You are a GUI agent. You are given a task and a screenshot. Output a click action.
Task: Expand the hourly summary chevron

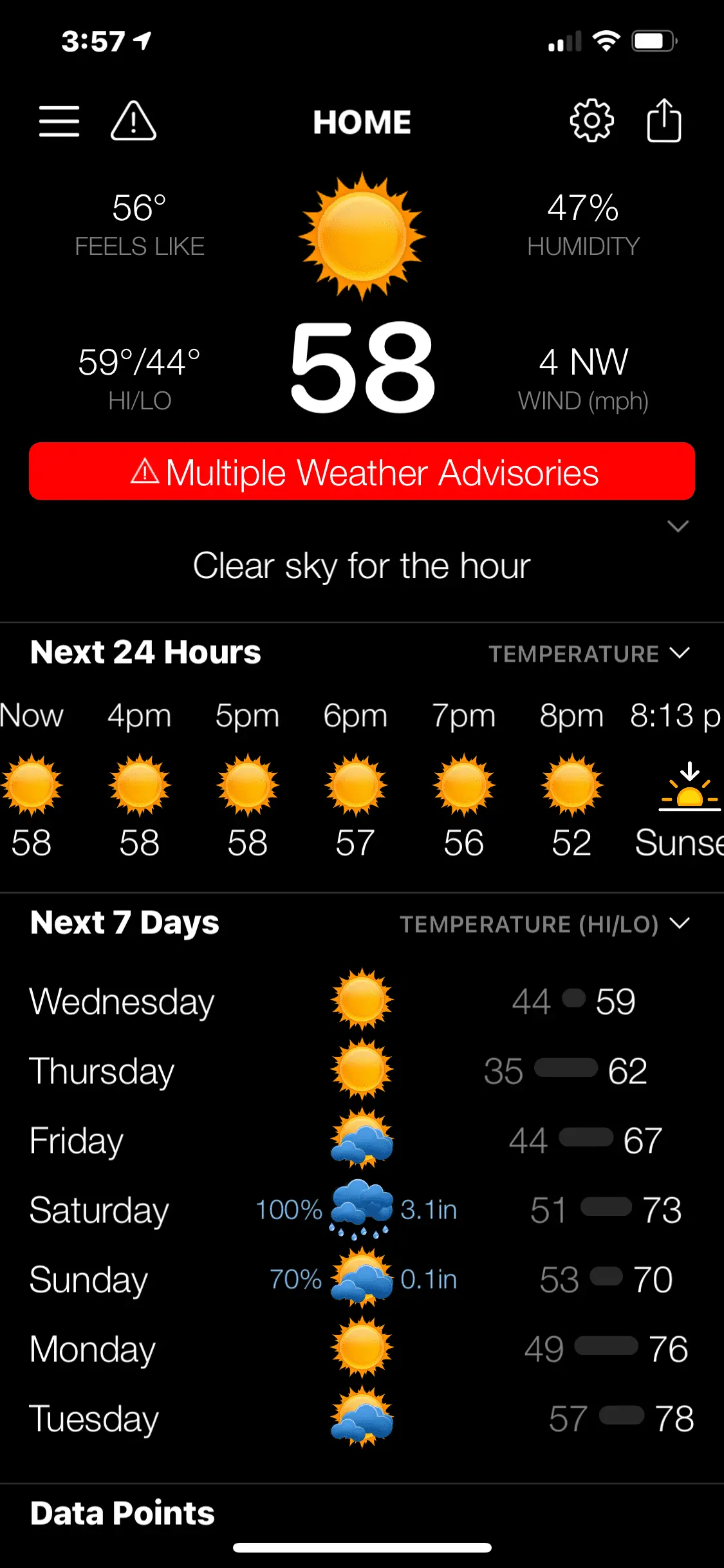pyautogui.click(x=678, y=527)
